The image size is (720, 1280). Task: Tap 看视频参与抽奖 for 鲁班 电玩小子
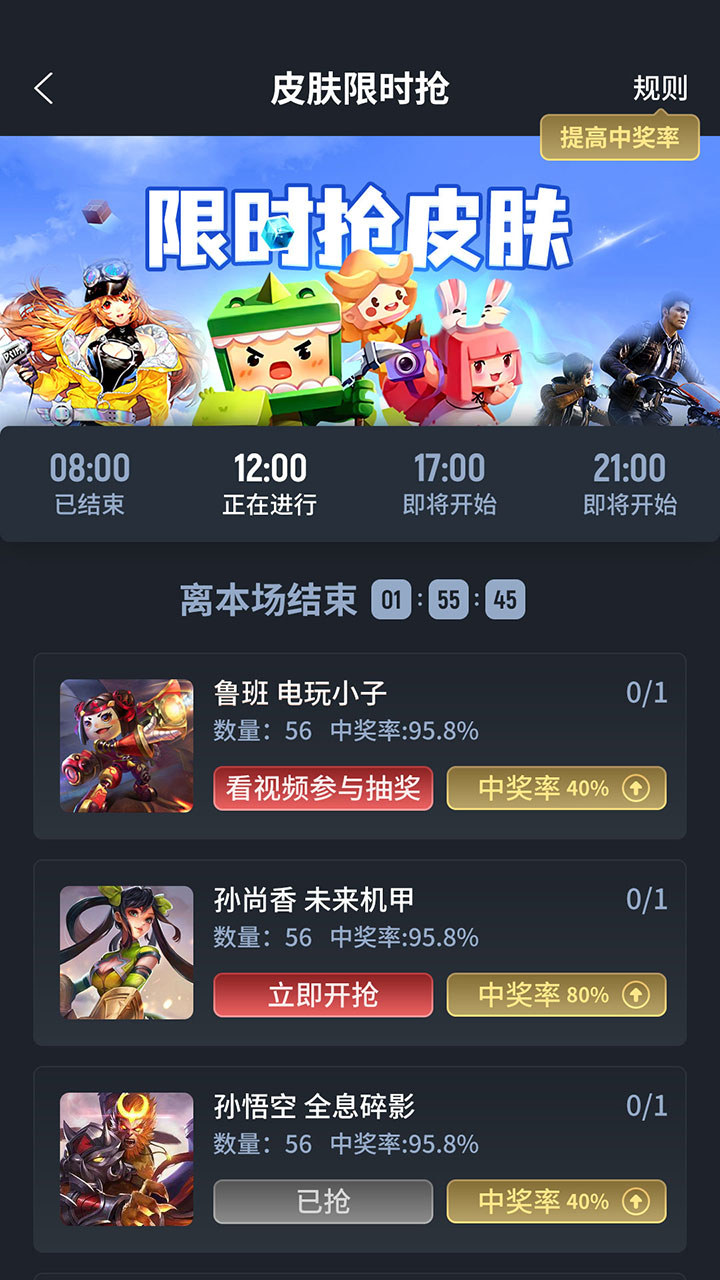coord(323,788)
